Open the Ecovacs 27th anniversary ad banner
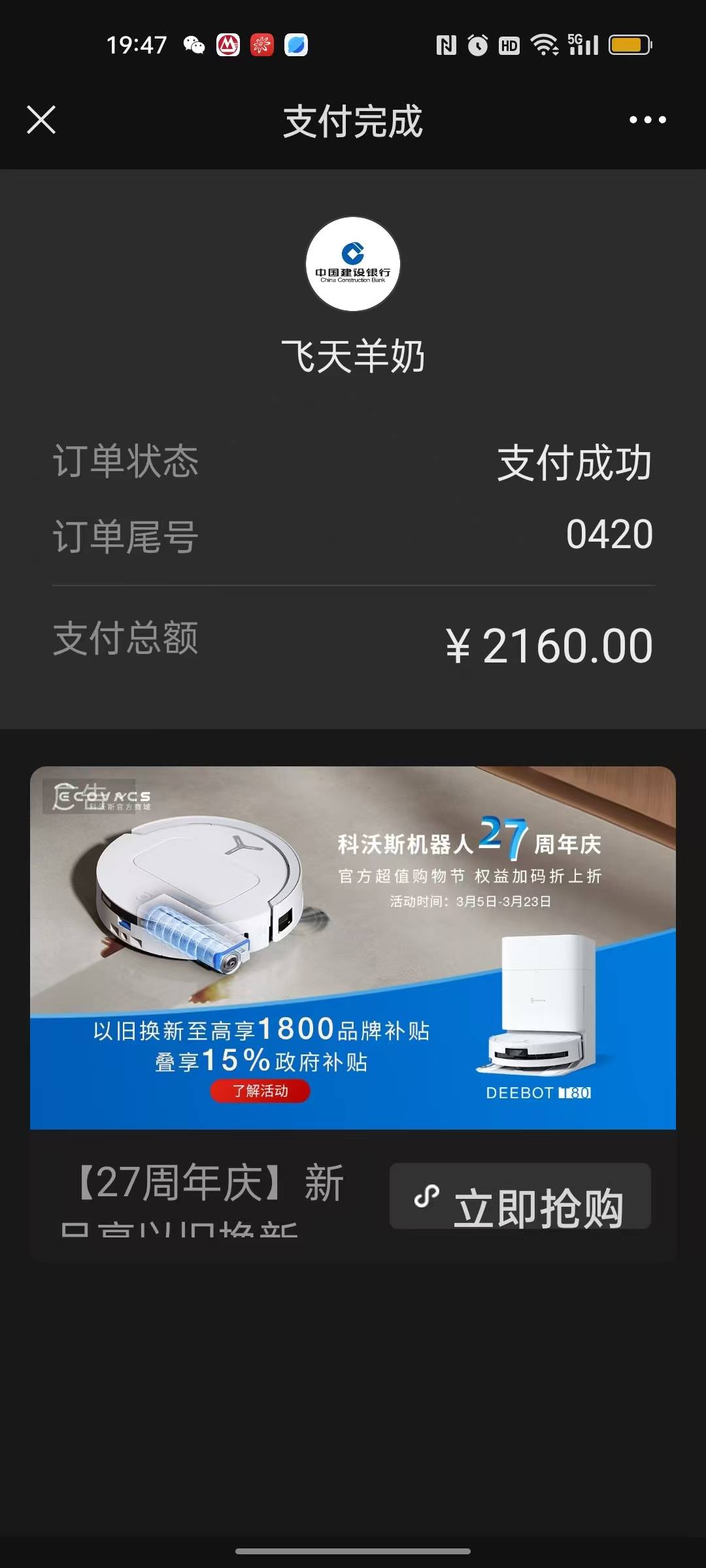This screenshot has width=706, height=1568. (x=353, y=947)
